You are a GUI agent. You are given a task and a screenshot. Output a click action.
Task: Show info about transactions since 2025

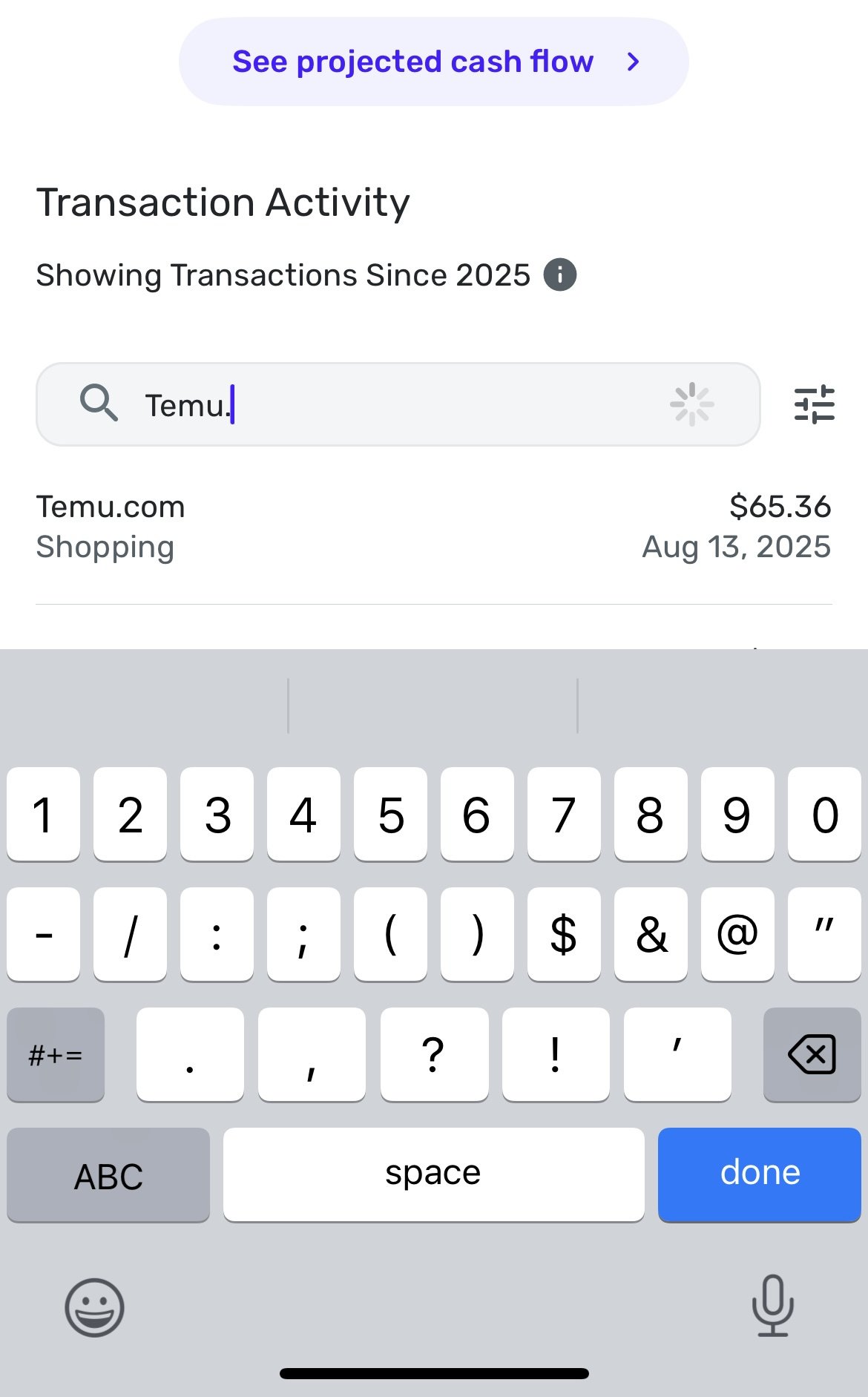click(x=560, y=275)
